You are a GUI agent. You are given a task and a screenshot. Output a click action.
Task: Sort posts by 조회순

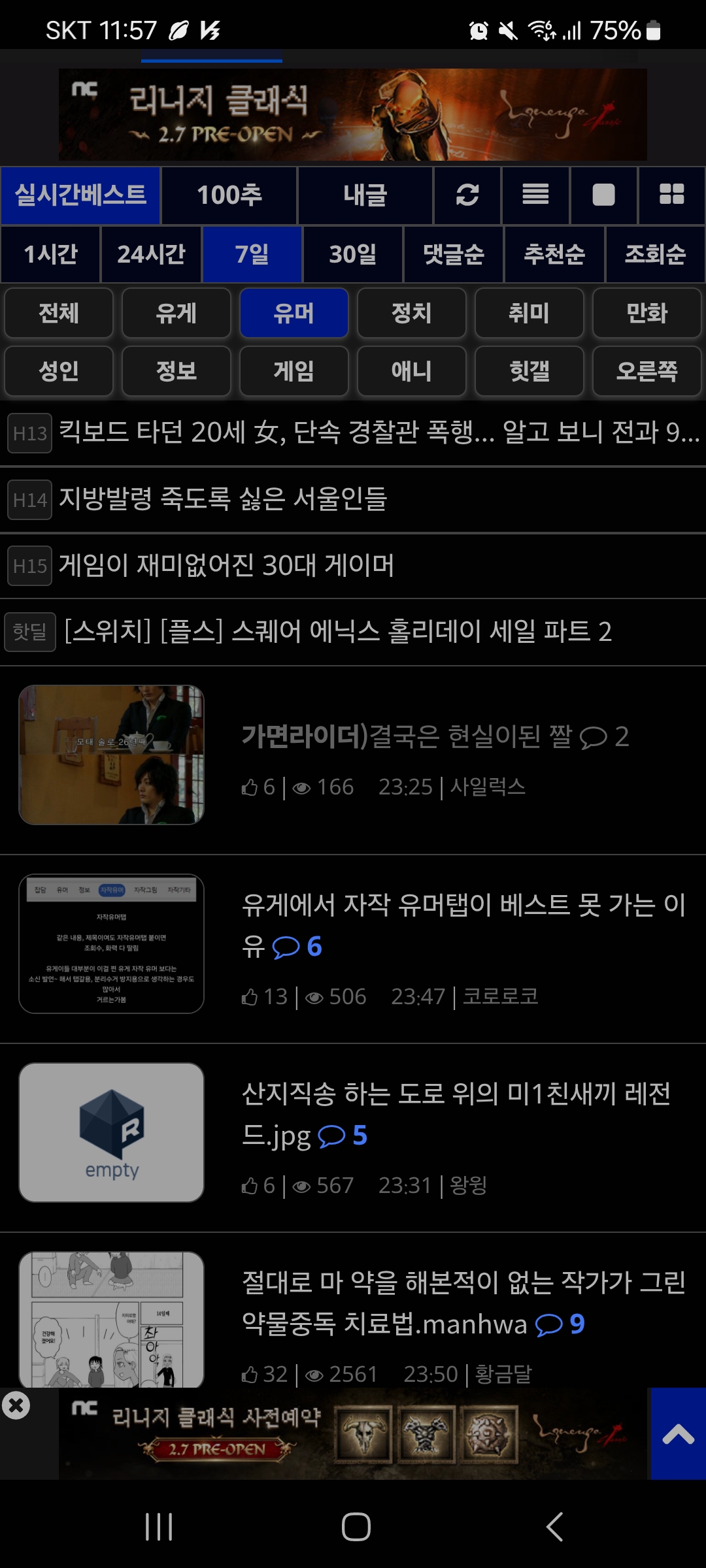tap(655, 253)
